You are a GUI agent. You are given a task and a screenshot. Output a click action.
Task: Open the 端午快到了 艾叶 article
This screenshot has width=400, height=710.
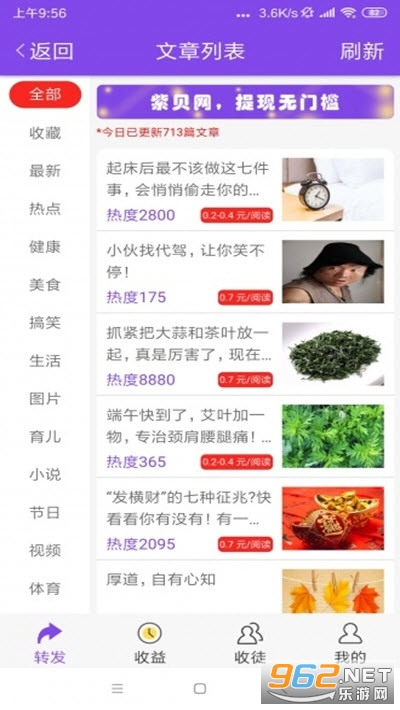[245, 436]
